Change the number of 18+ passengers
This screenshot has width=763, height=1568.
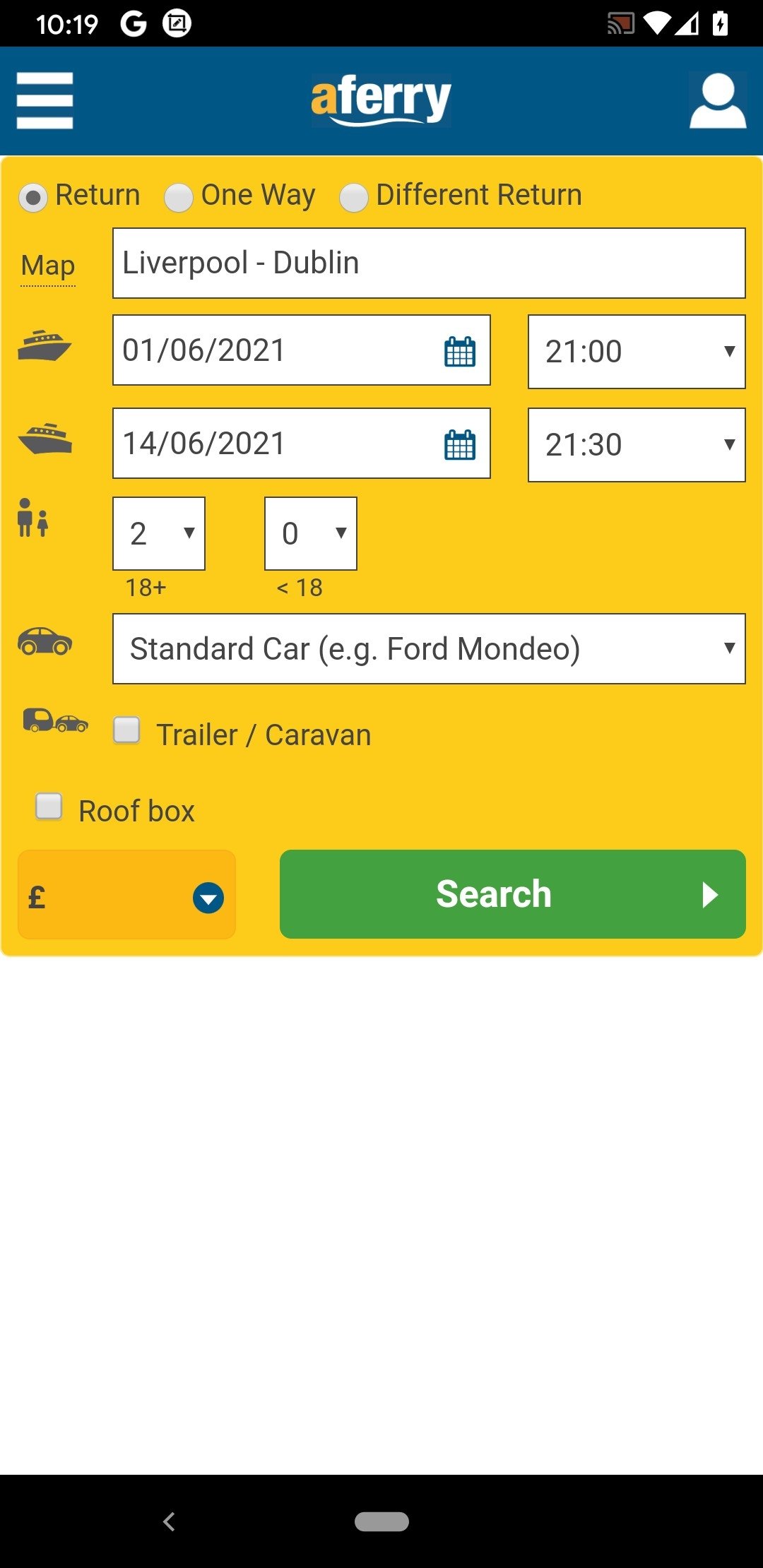159,533
